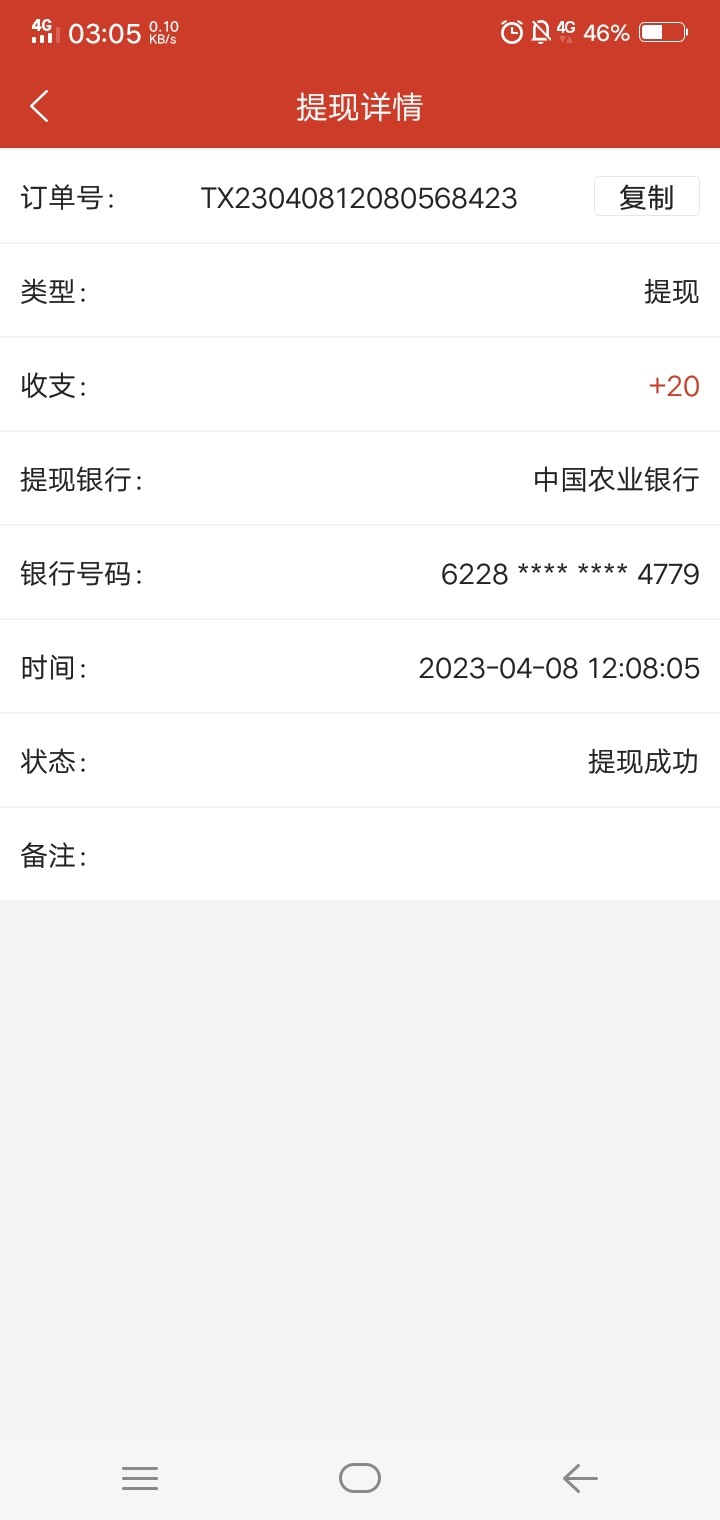
Task: Select the 提现详情 title
Action: (360, 105)
